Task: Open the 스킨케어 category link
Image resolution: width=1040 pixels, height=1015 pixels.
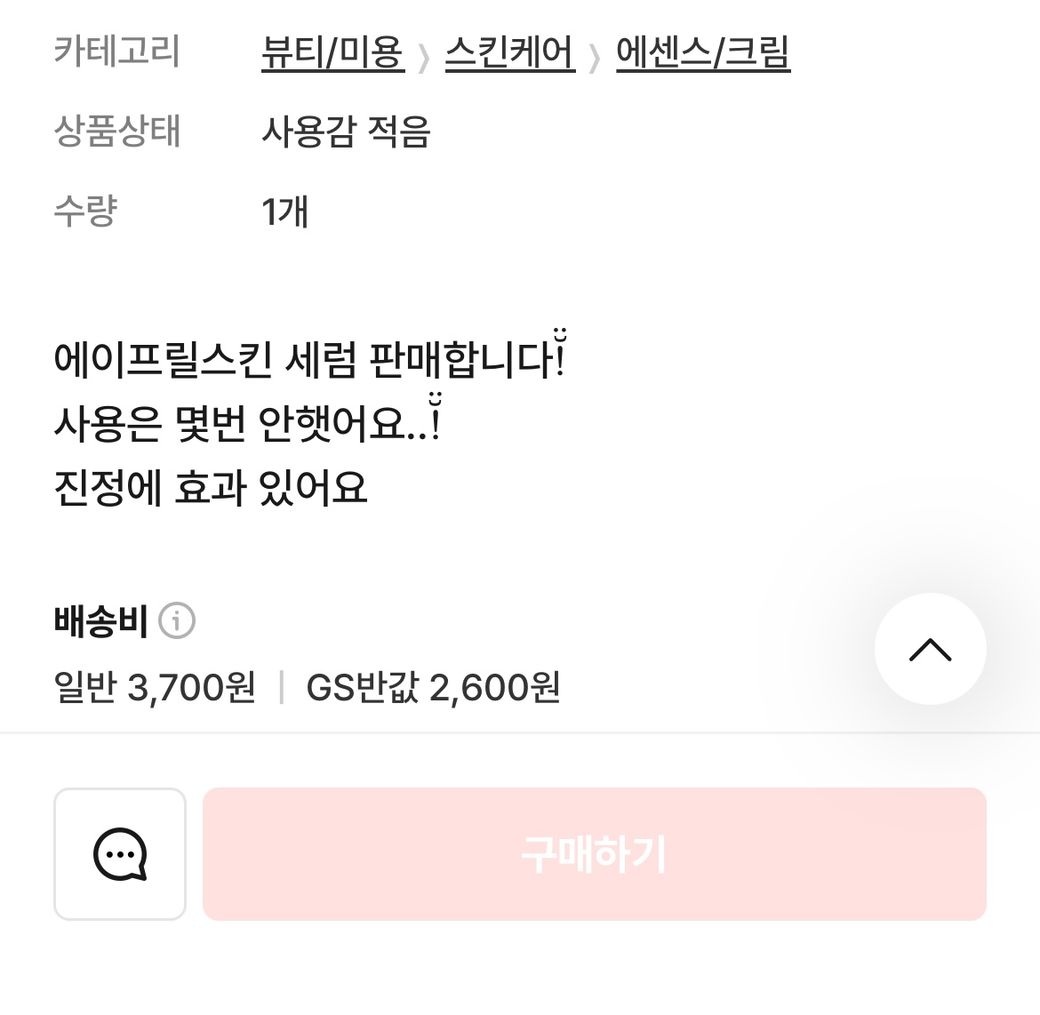Action: point(509,52)
